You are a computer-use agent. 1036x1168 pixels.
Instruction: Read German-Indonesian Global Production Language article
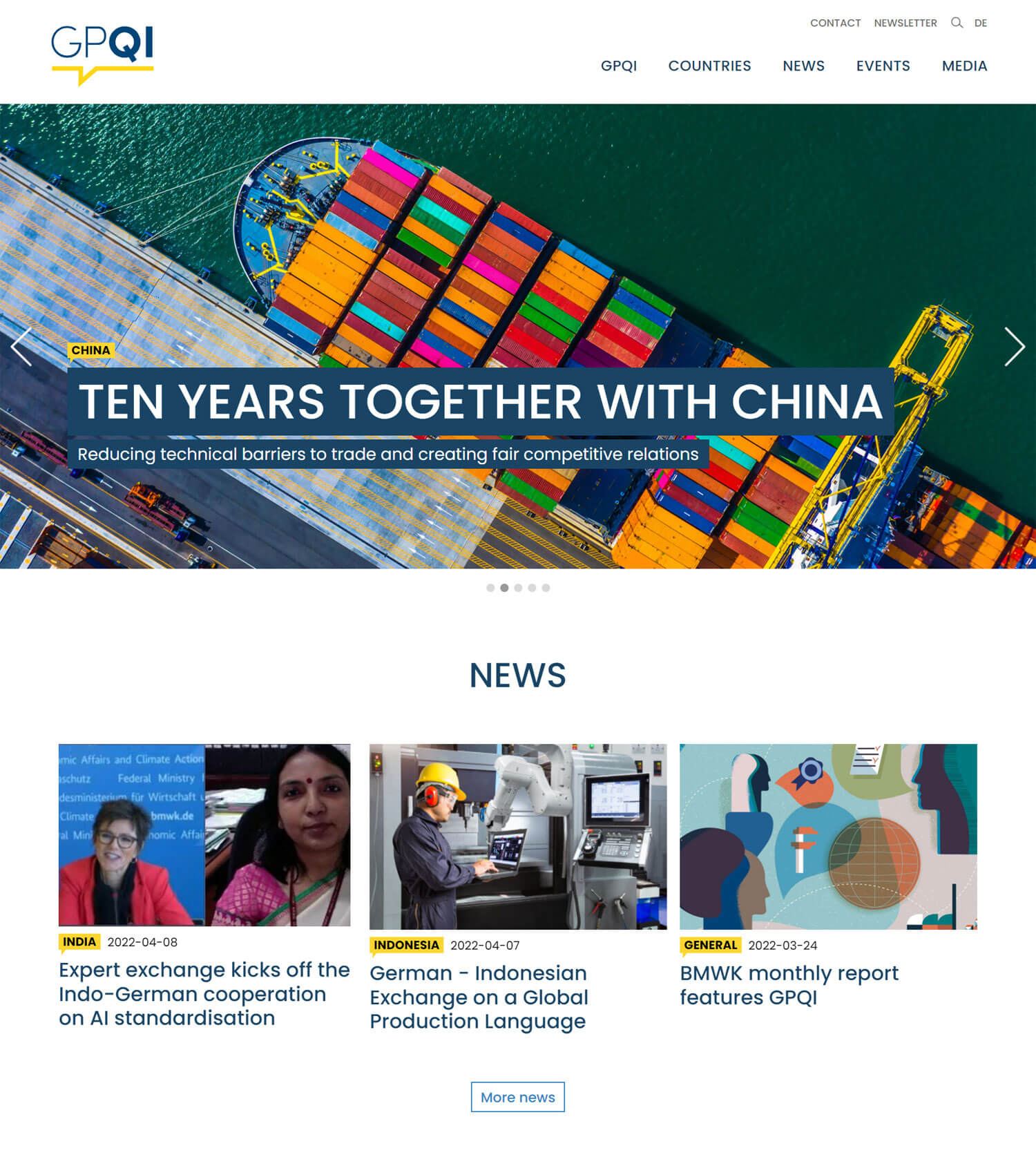click(479, 997)
